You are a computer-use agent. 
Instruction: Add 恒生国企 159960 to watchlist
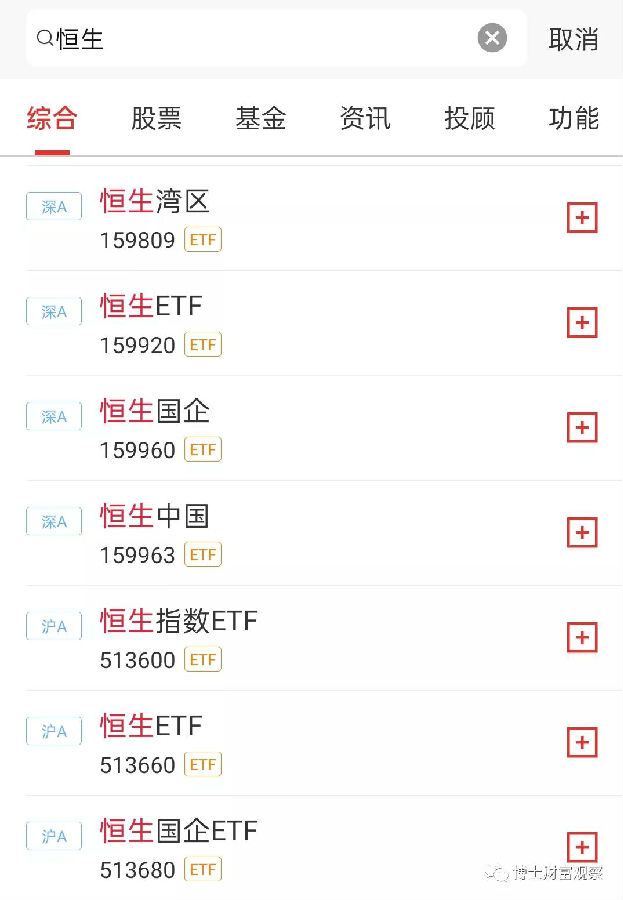tap(581, 428)
